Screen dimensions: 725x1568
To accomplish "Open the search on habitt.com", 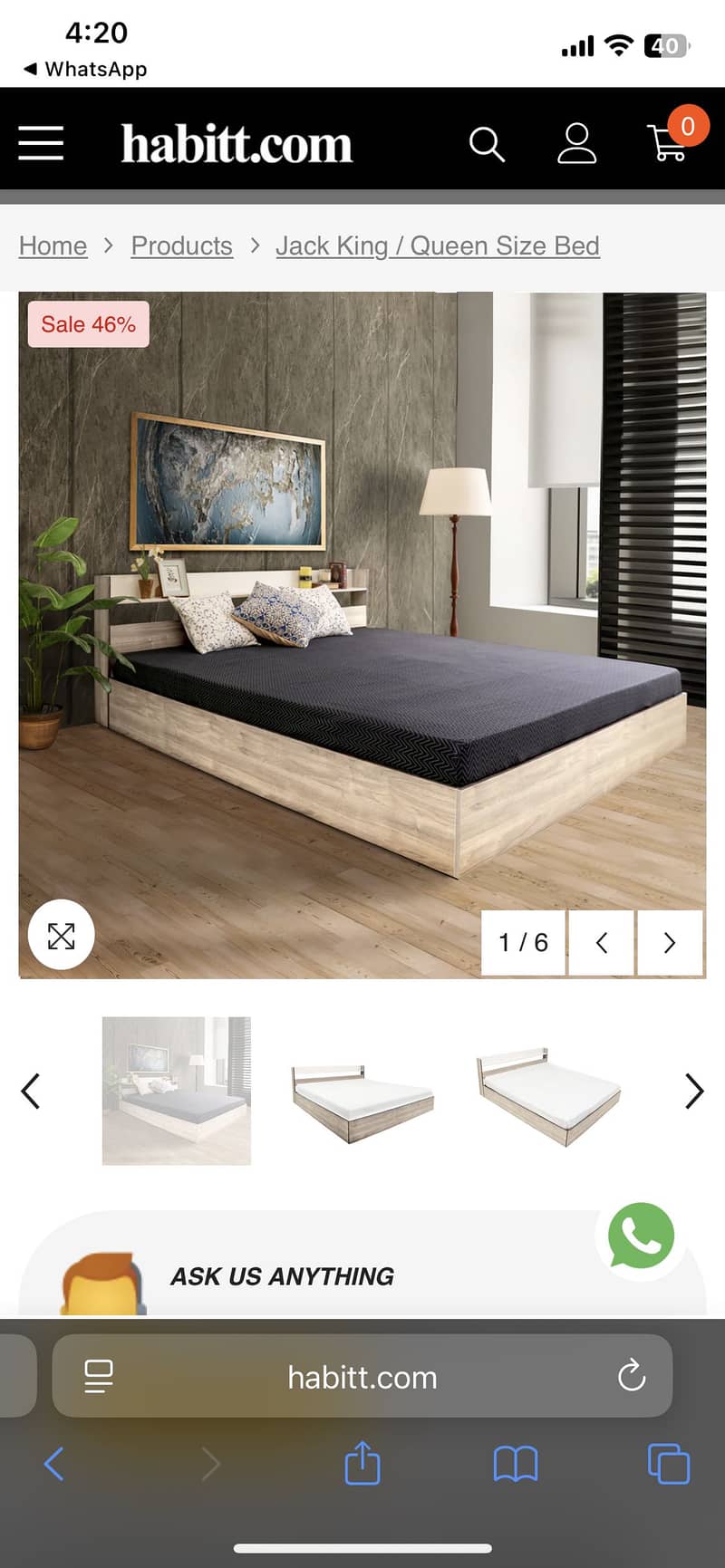I will click(x=488, y=144).
